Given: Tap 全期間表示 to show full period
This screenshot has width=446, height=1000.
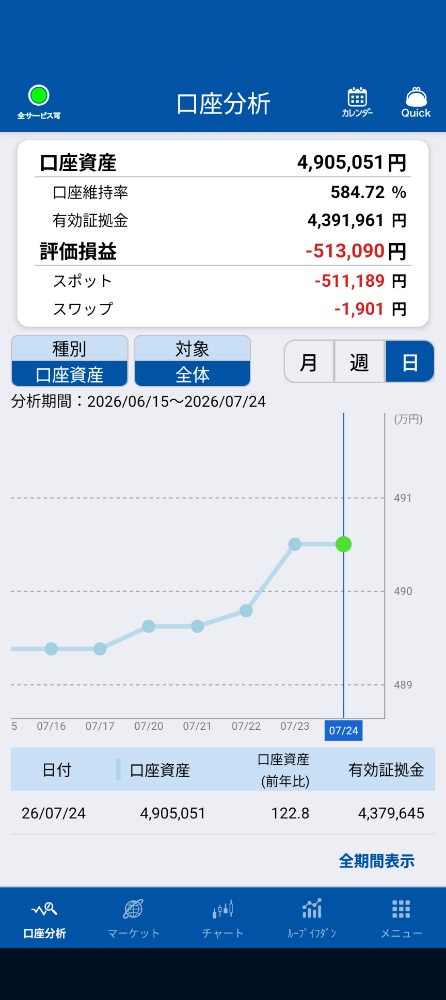Looking at the screenshot, I should click(x=376, y=861).
